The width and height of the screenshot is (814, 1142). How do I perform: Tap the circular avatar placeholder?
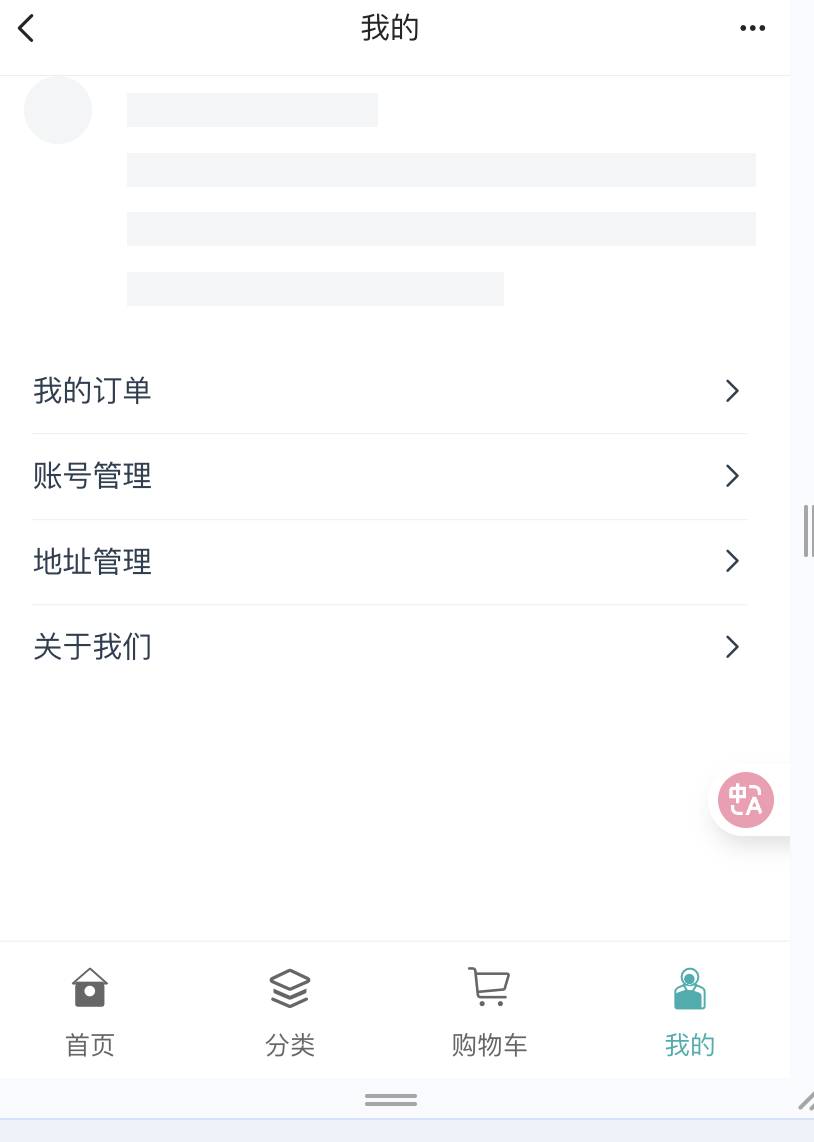(57, 110)
